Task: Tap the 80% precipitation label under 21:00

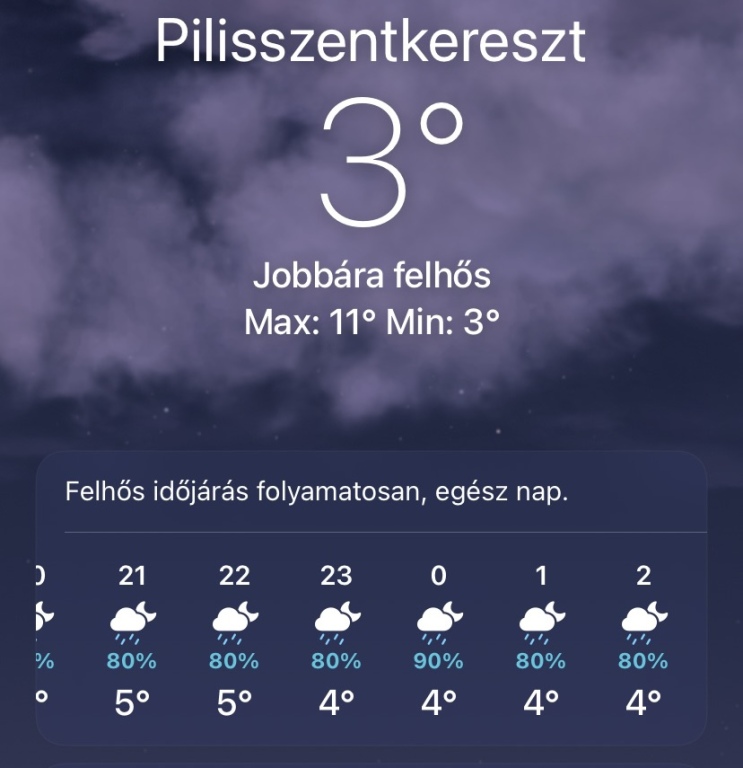Action: tap(134, 658)
